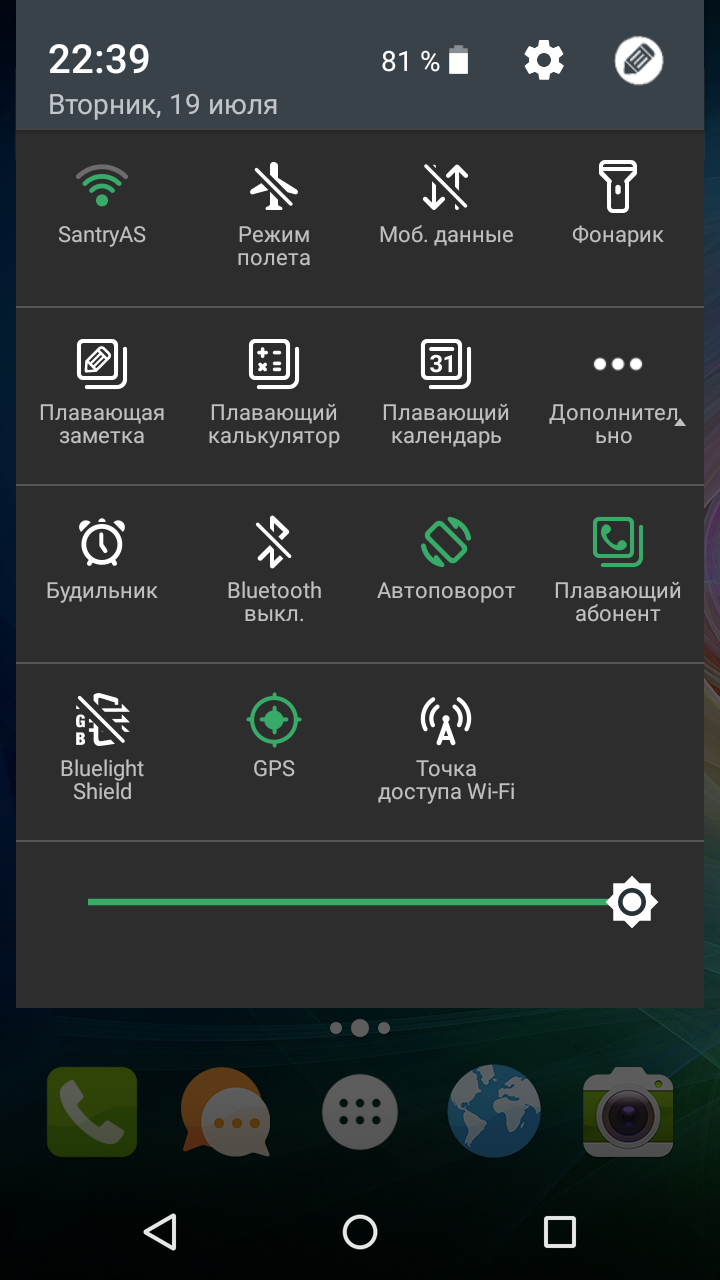Open Плавающий календарь floating calendar
720x1280 pixels.
tap(446, 365)
